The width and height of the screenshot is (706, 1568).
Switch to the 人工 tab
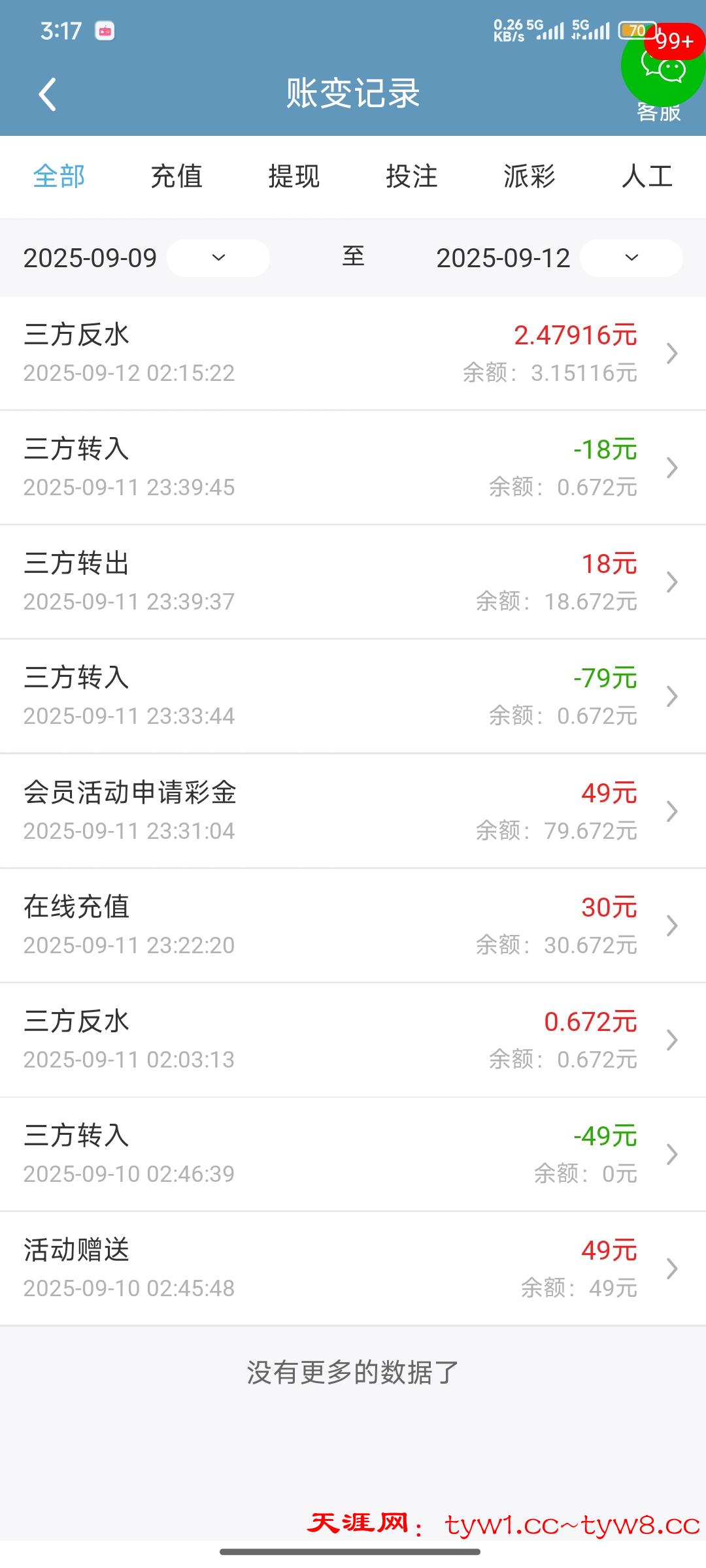(x=647, y=176)
